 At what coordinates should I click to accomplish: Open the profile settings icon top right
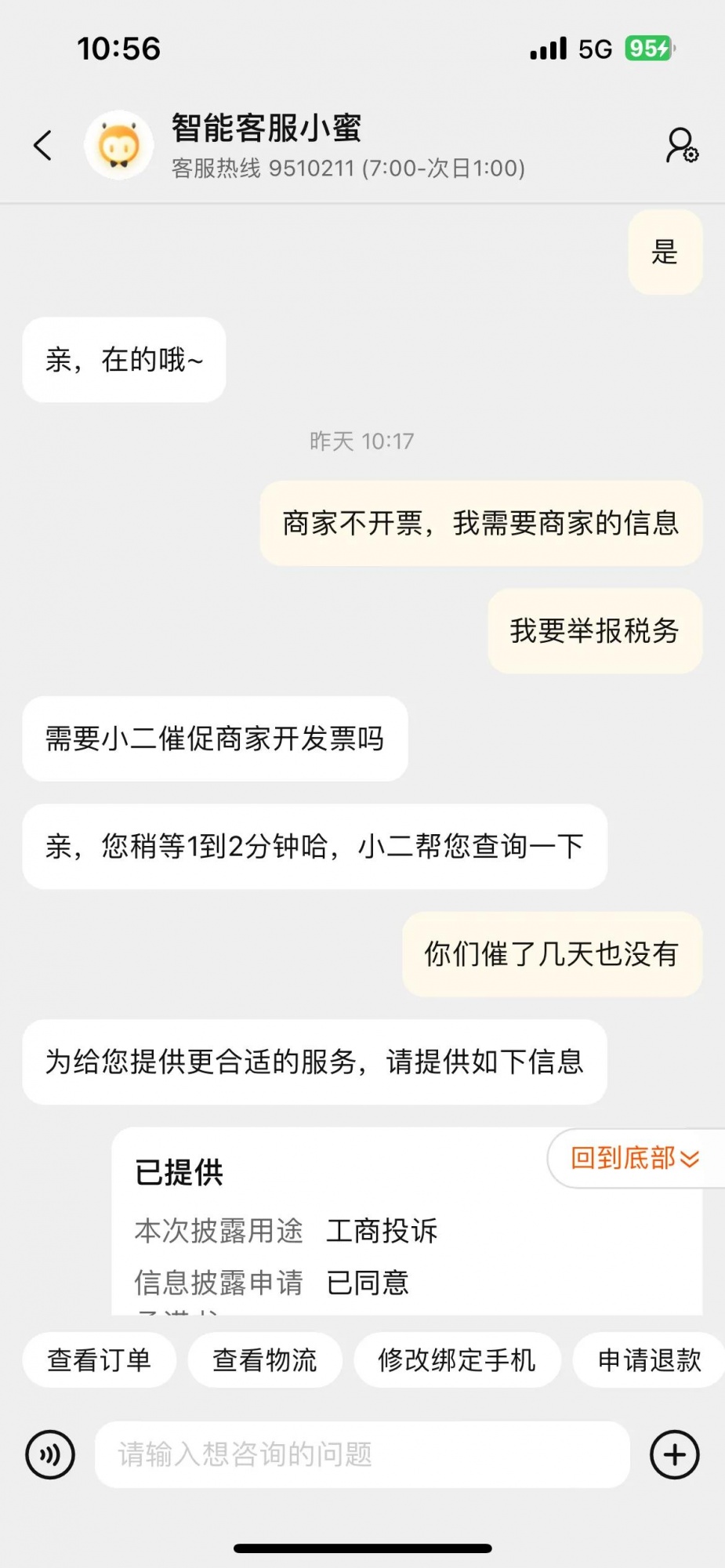[x=680, y=146]
